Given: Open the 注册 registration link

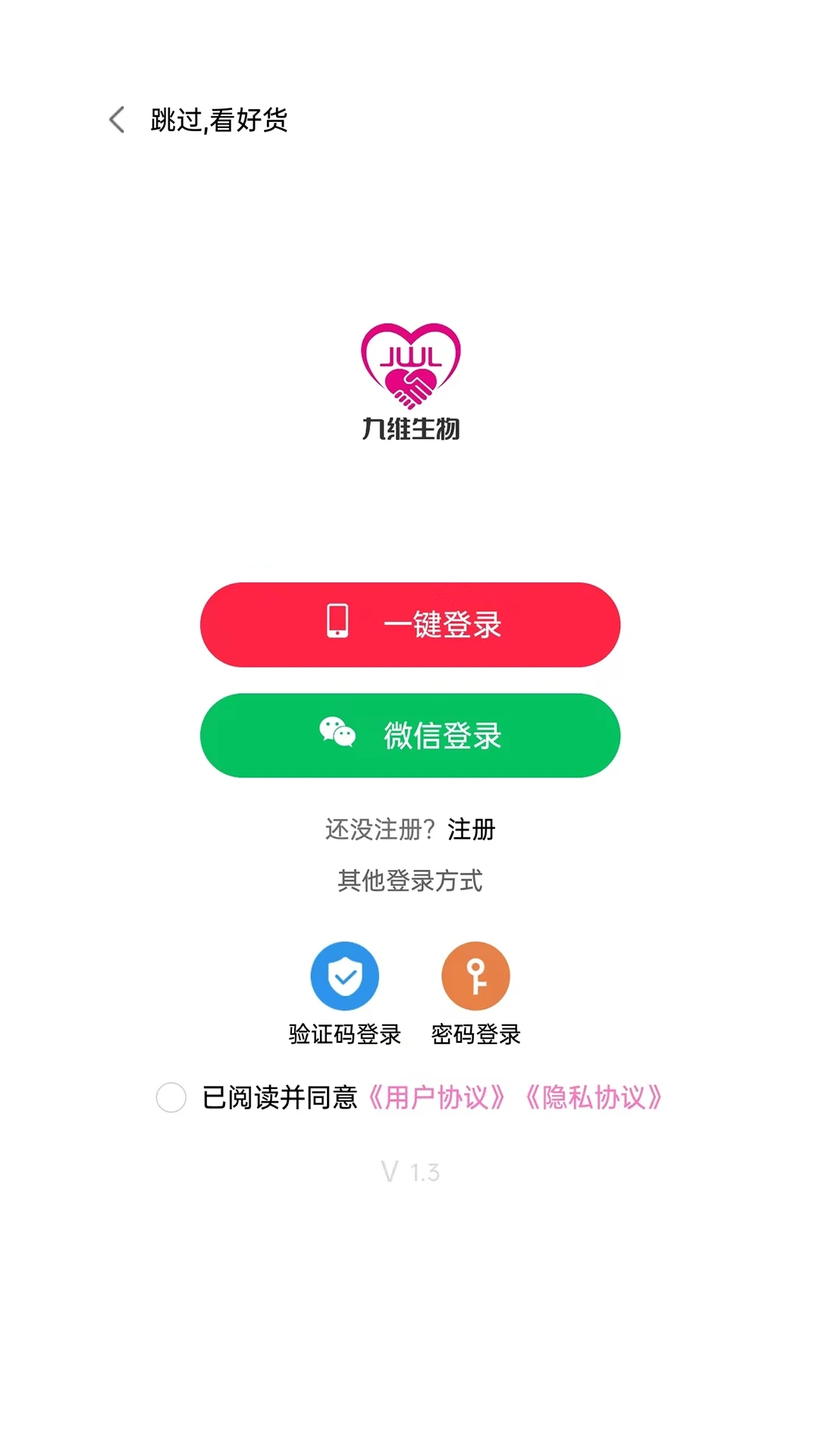Looking at the screenshot, I should 472,830.
